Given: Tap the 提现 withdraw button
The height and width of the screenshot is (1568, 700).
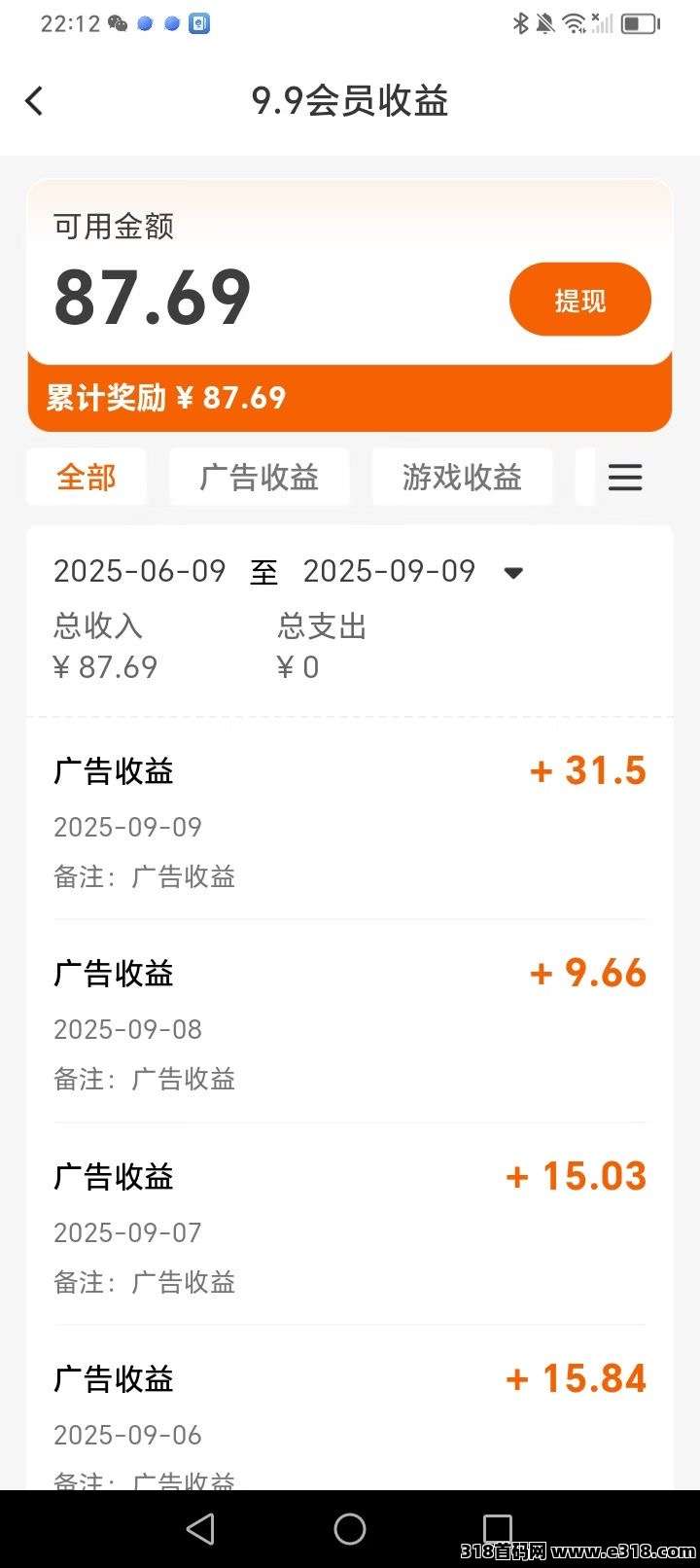Looking at the screenshot, I should tap(579, 300).
